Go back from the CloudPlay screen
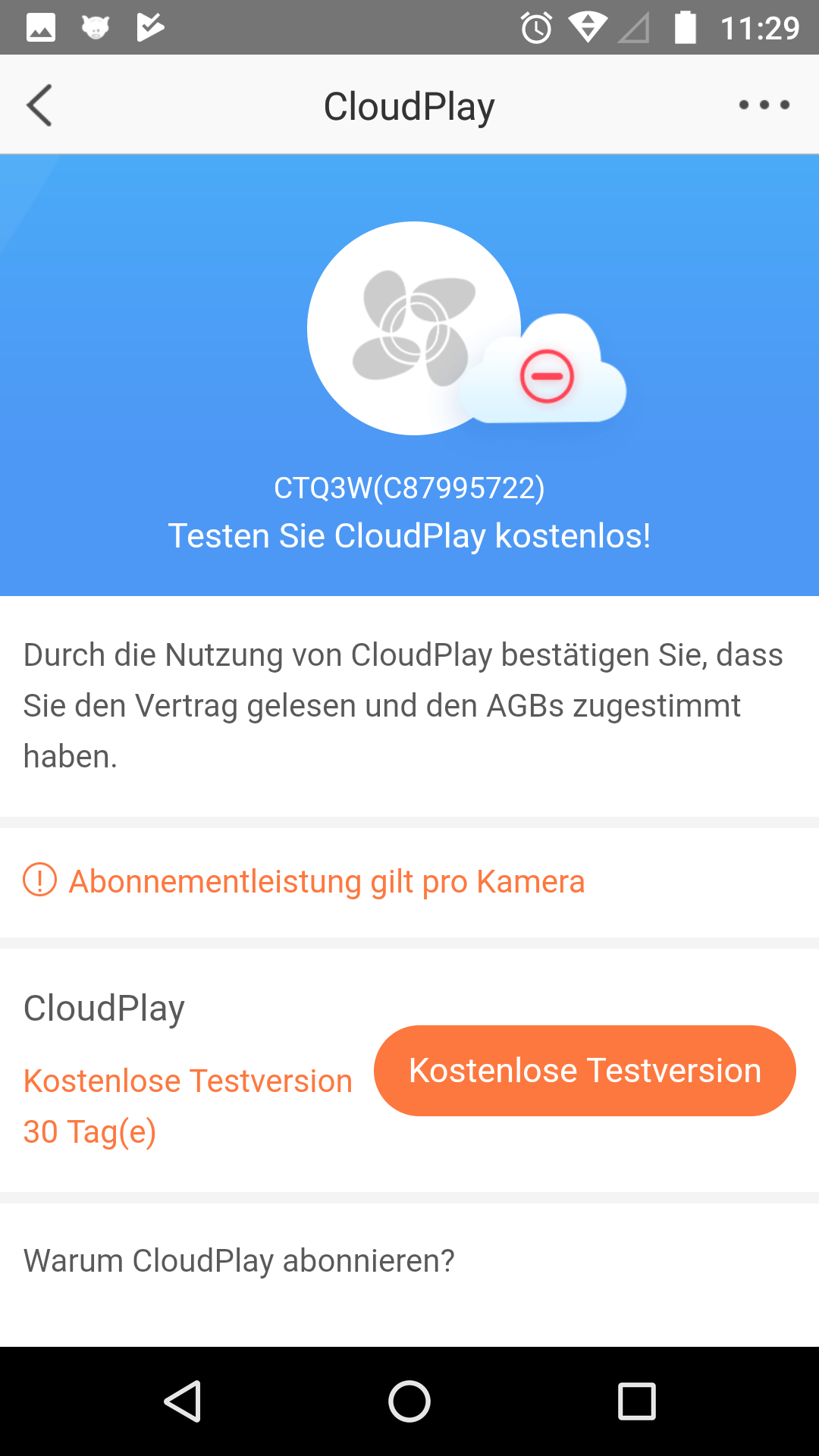819x1456 pixels. click(x=39, y=105)
